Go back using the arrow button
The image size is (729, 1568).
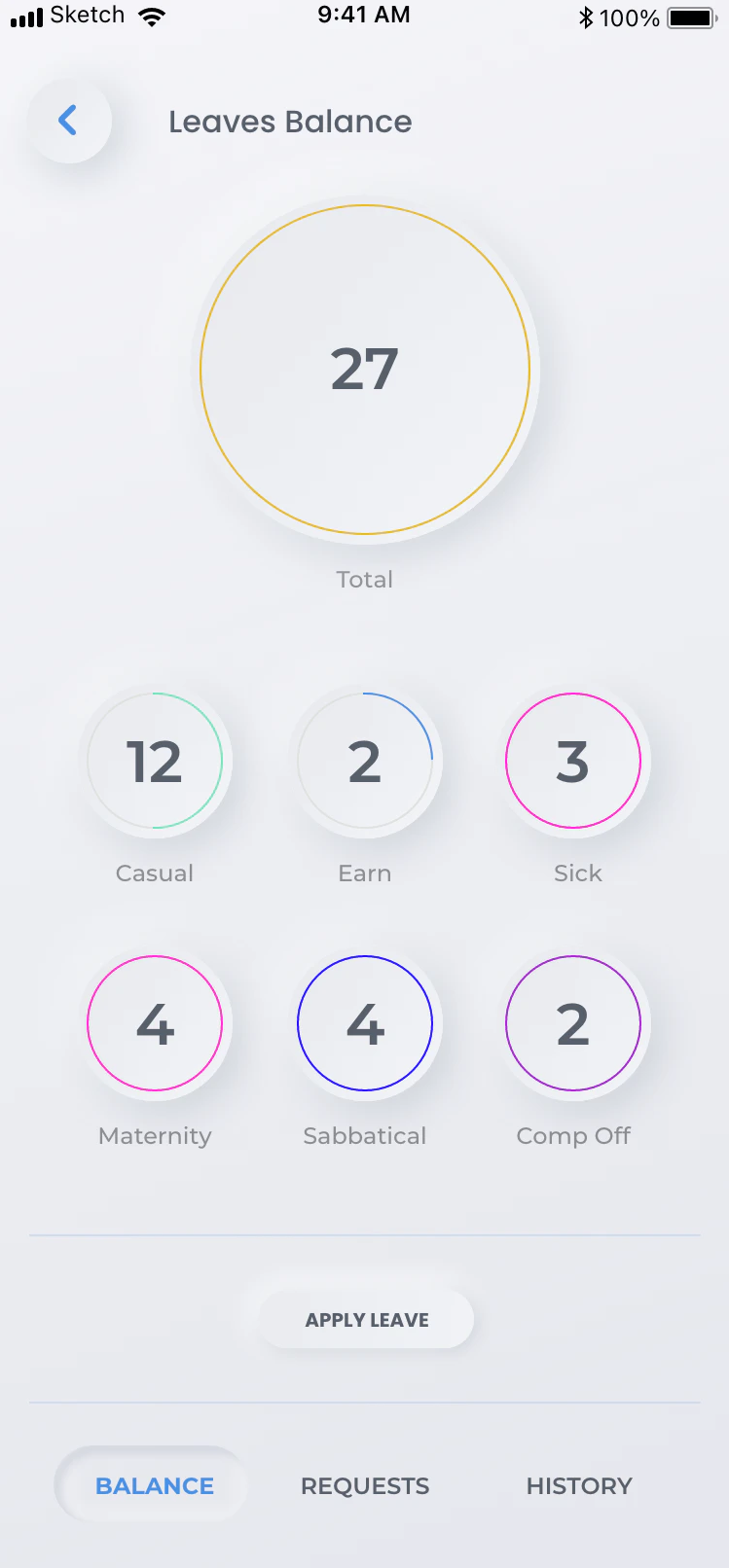[x=68, y=121]
